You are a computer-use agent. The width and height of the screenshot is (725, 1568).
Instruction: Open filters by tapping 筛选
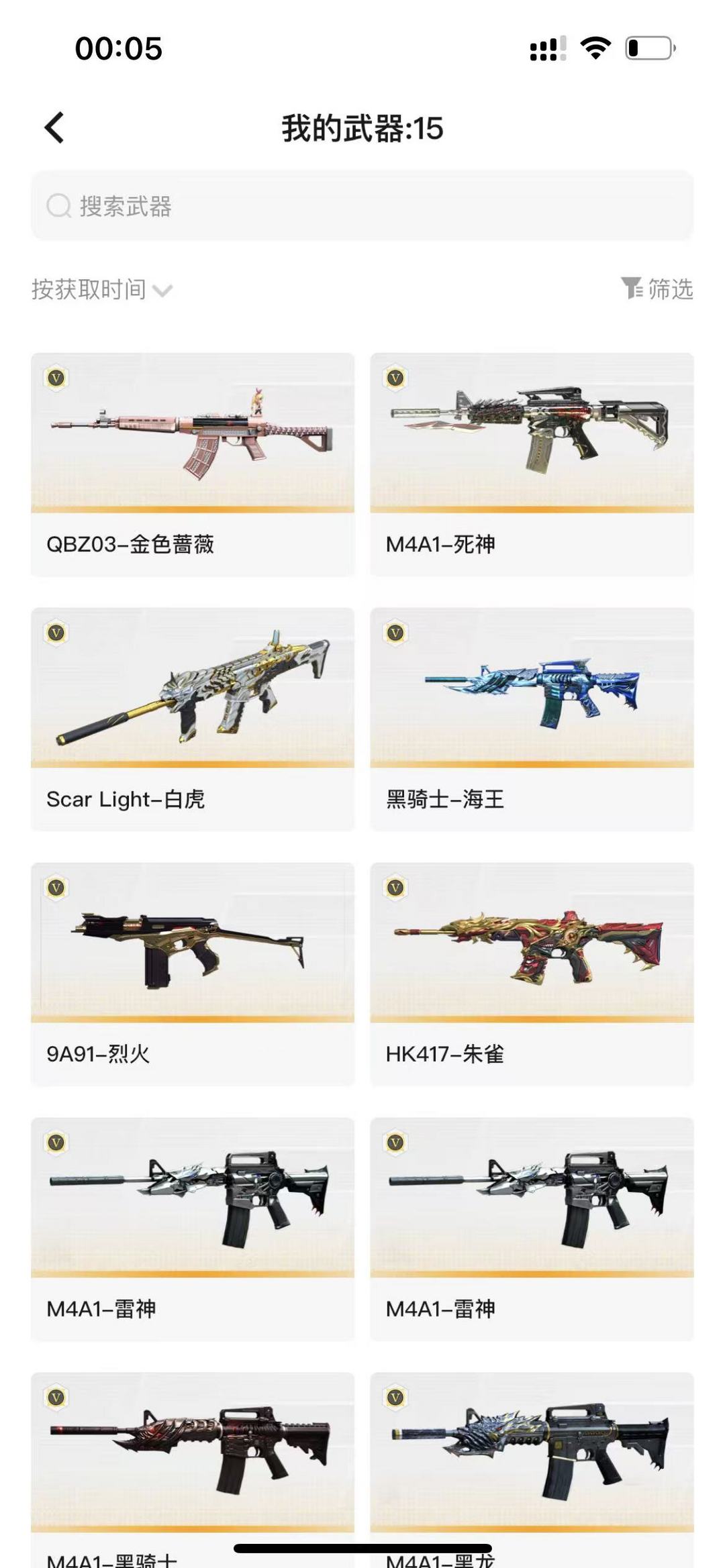(x=671, y=289)
